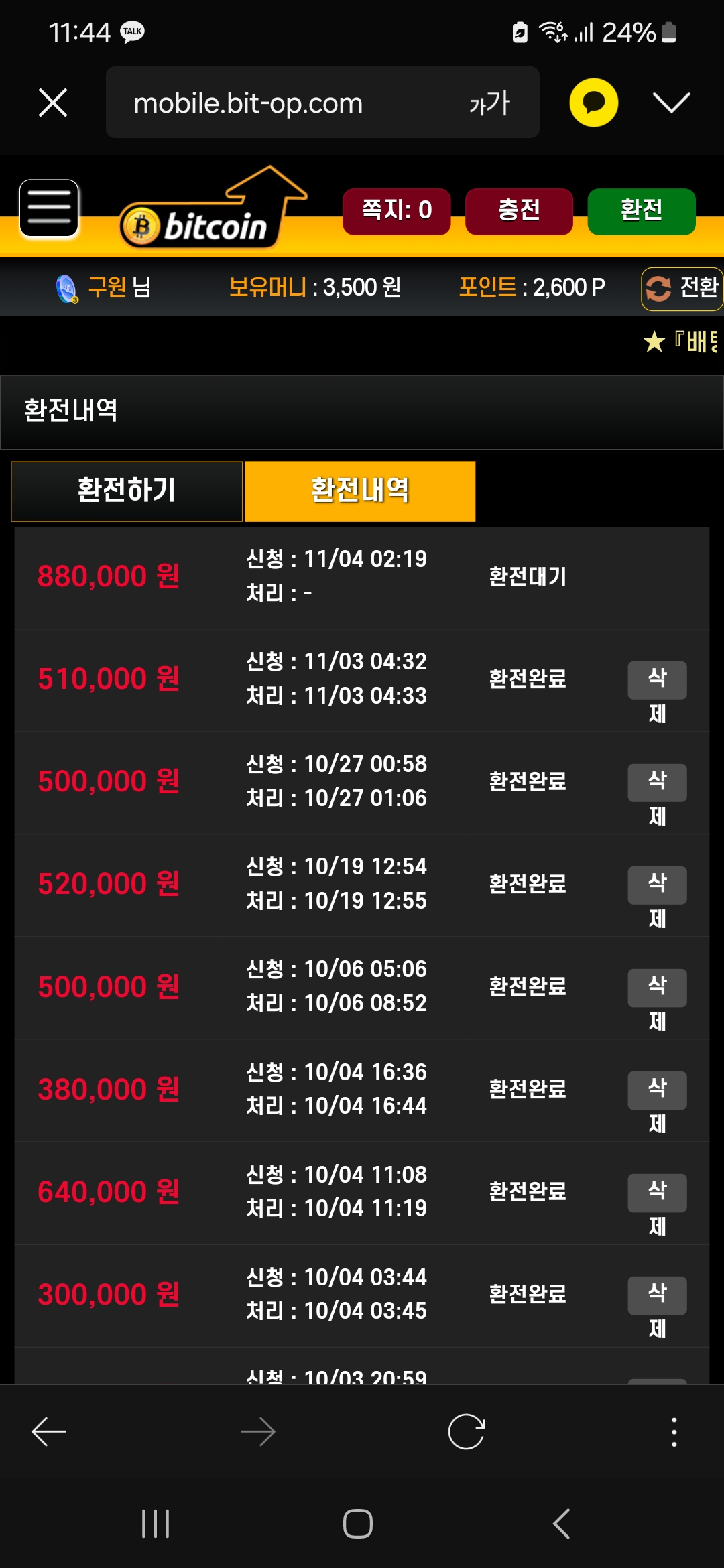Switch to the 환전하기 tab
The image size is (724, 1568).
[127, 491]
